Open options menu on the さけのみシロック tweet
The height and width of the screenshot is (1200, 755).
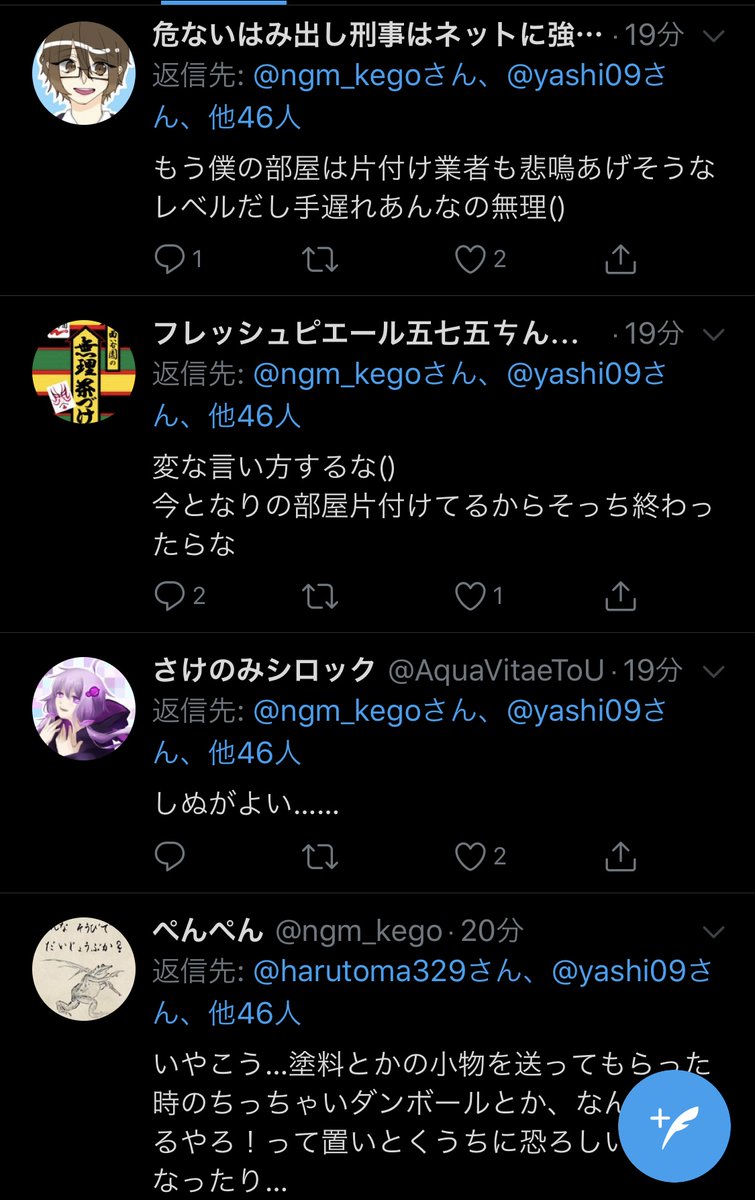tap(713, 672)
